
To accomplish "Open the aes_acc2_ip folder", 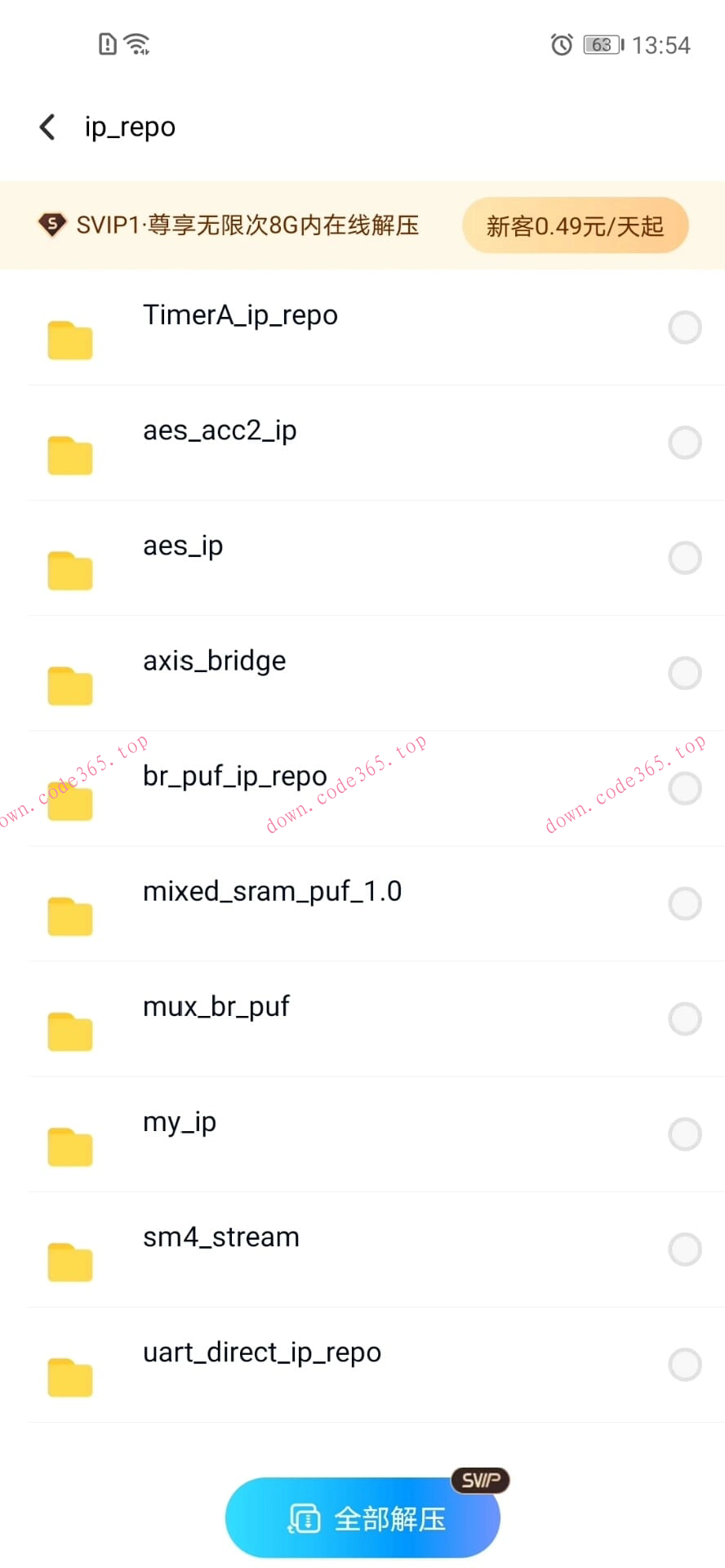I will click(x=220, y=432).
